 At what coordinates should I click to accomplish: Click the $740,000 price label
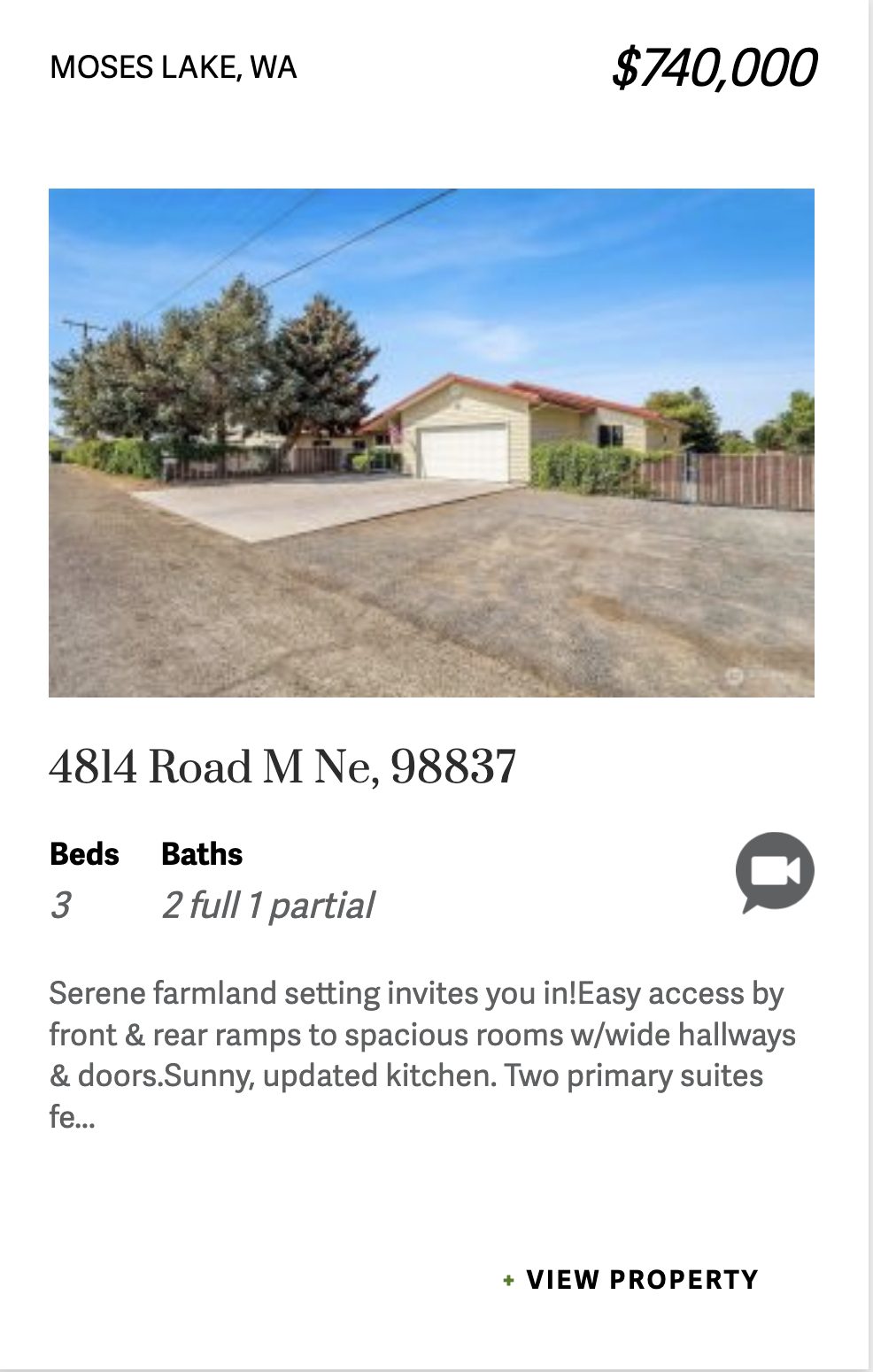point(715,65)
